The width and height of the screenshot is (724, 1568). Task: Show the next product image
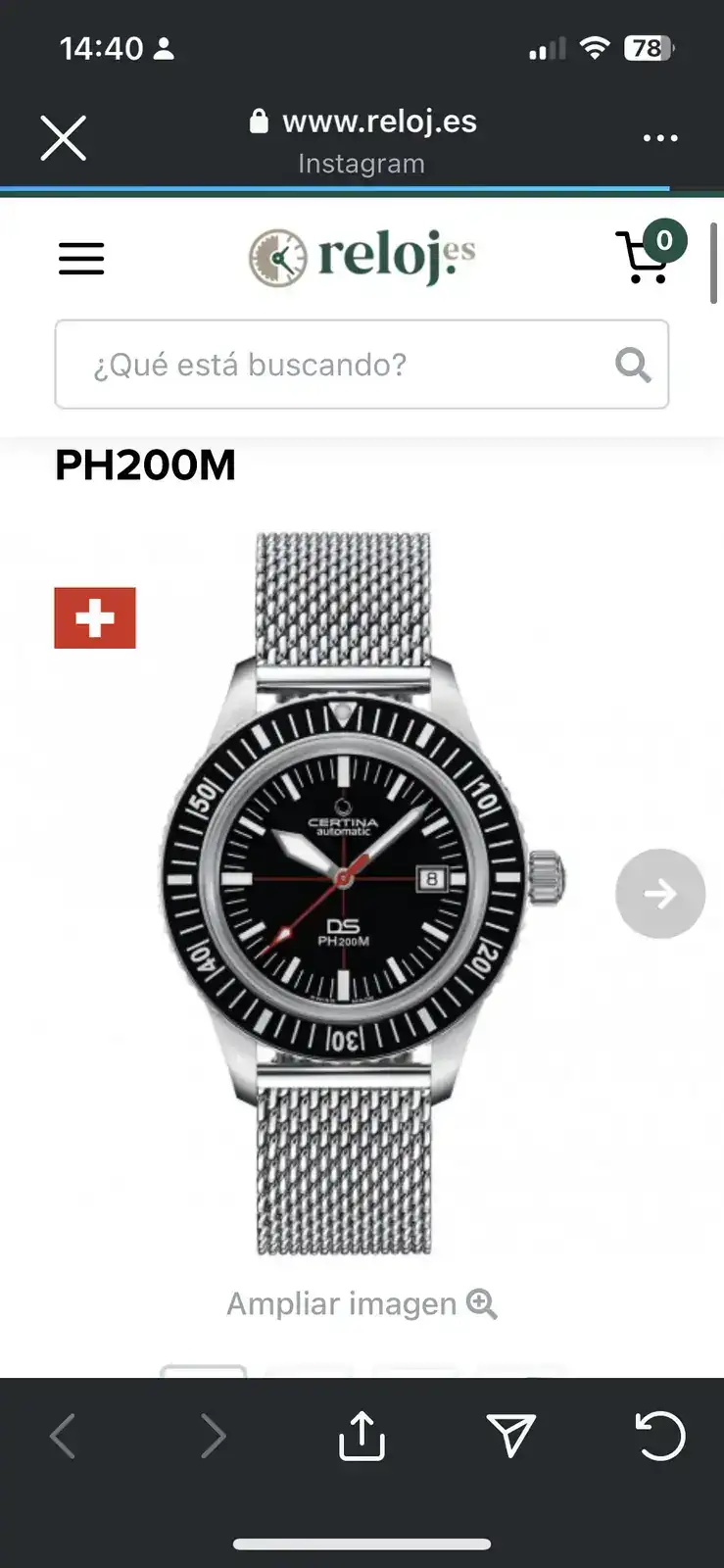(x=659, y=893)
